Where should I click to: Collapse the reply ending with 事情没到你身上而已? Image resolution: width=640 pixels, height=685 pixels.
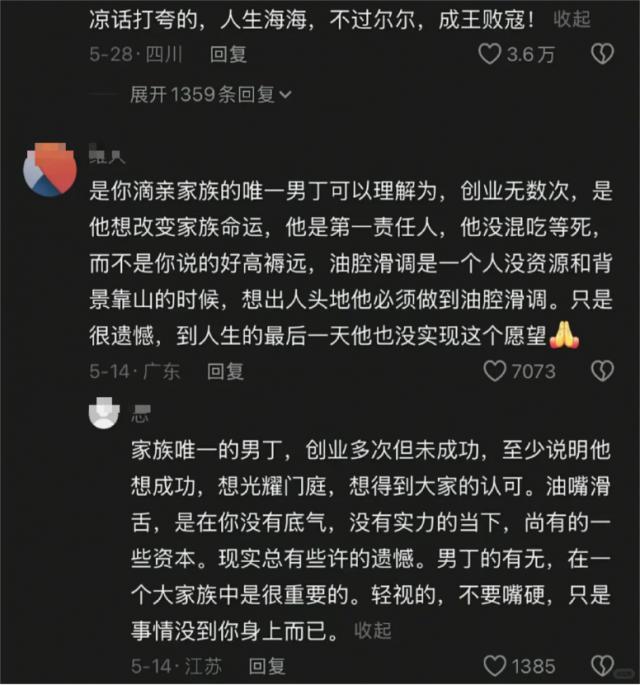pos(373,630)
